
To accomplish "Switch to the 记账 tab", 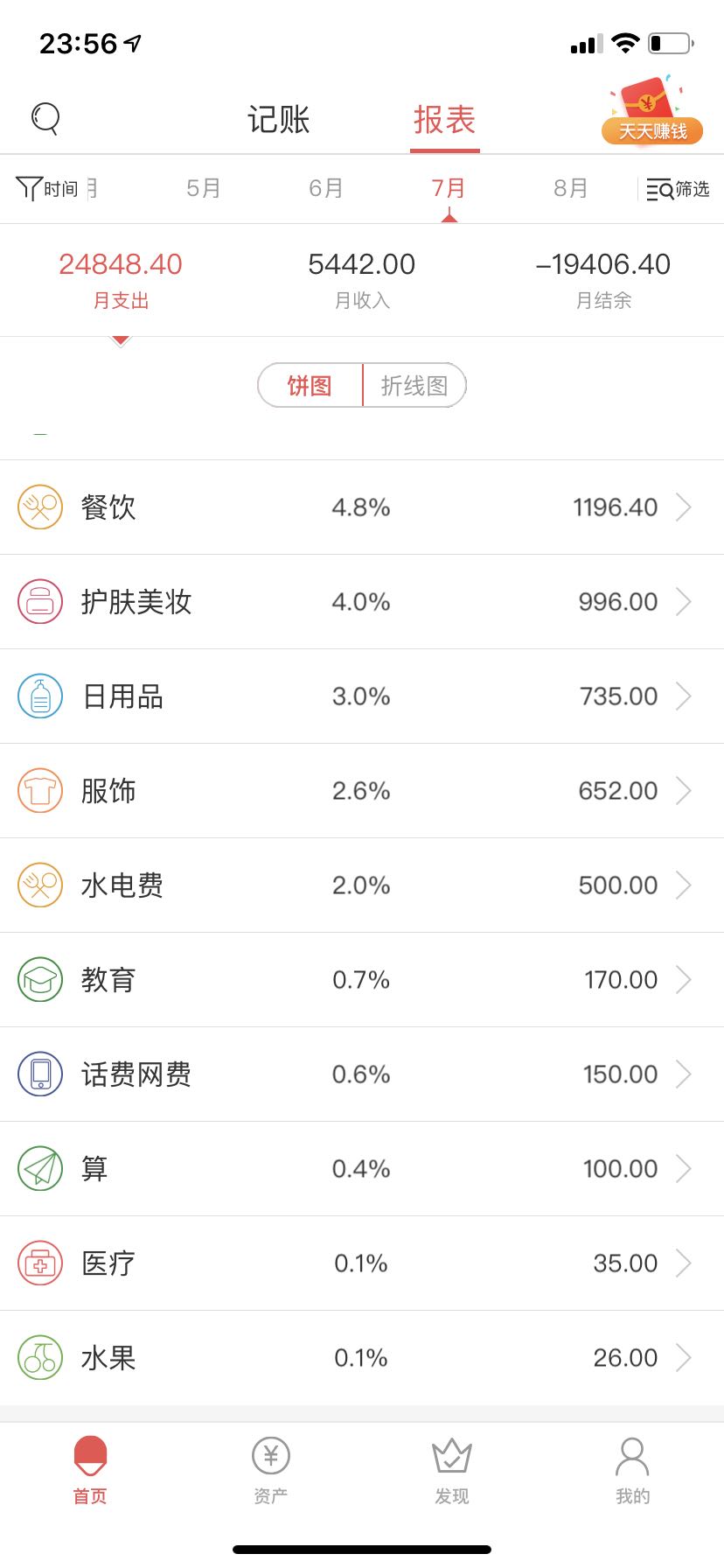I will [278, 120].
